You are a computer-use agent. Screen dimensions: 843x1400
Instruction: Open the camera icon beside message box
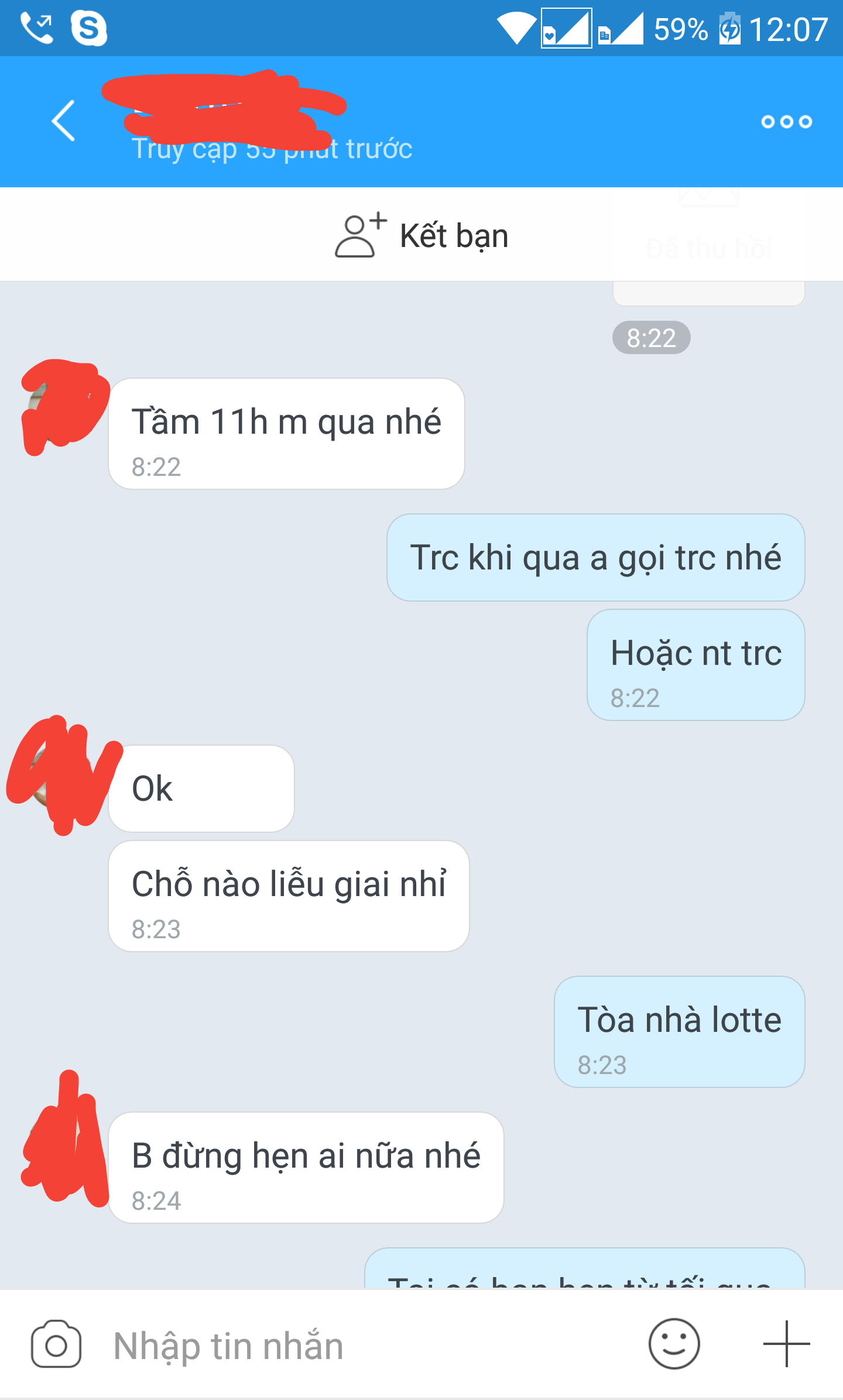pyautogui.click(x=56, y=1344)
